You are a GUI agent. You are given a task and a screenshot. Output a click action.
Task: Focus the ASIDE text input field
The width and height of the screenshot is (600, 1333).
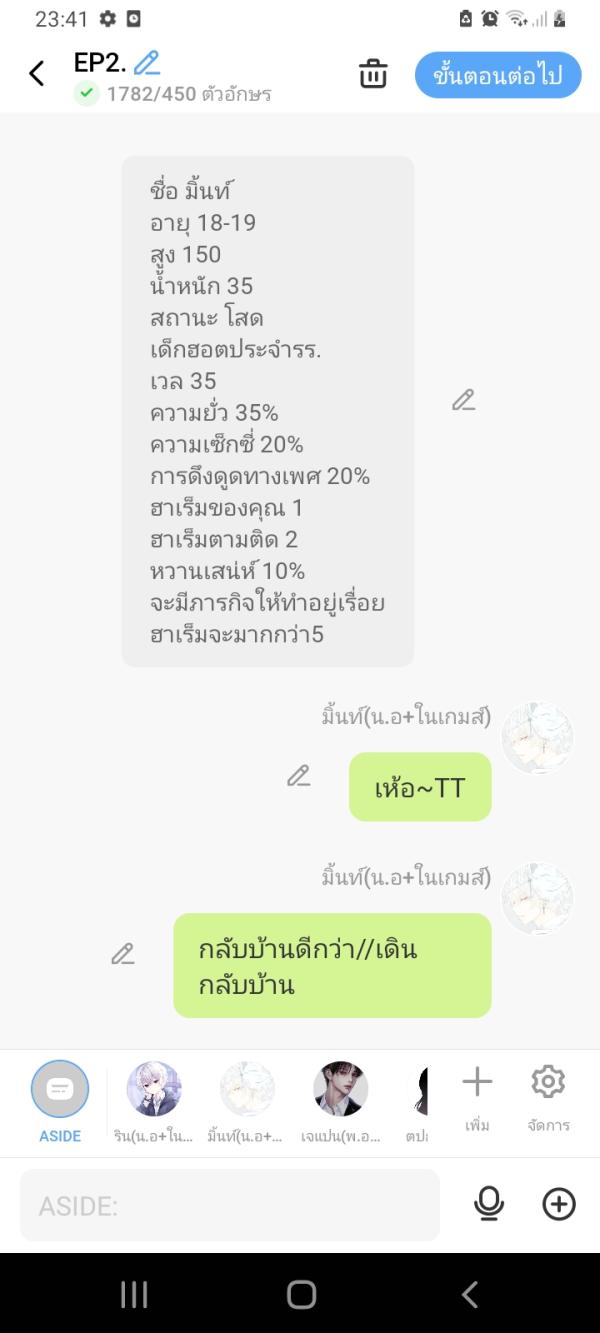(230, 1206)
